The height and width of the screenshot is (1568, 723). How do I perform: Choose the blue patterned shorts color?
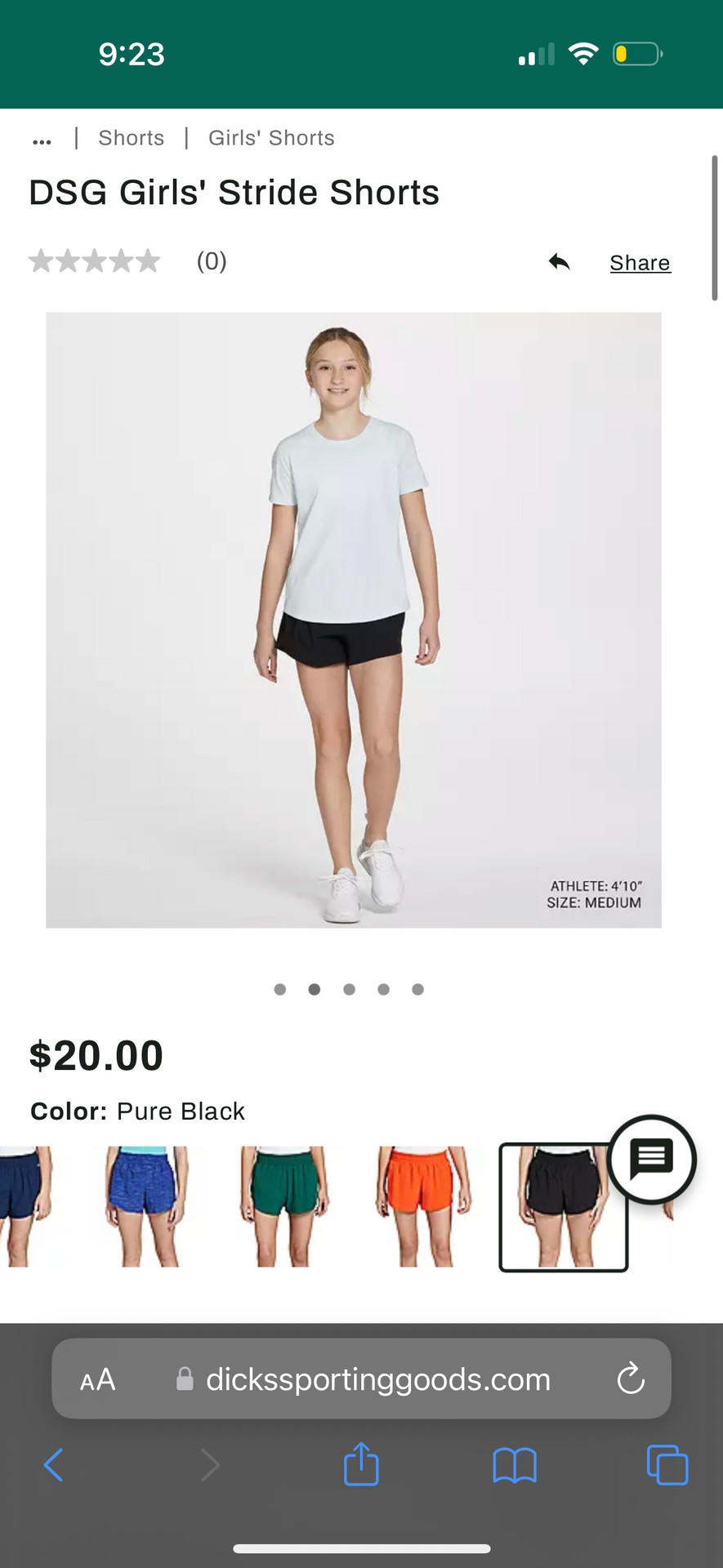point(145,1206)
